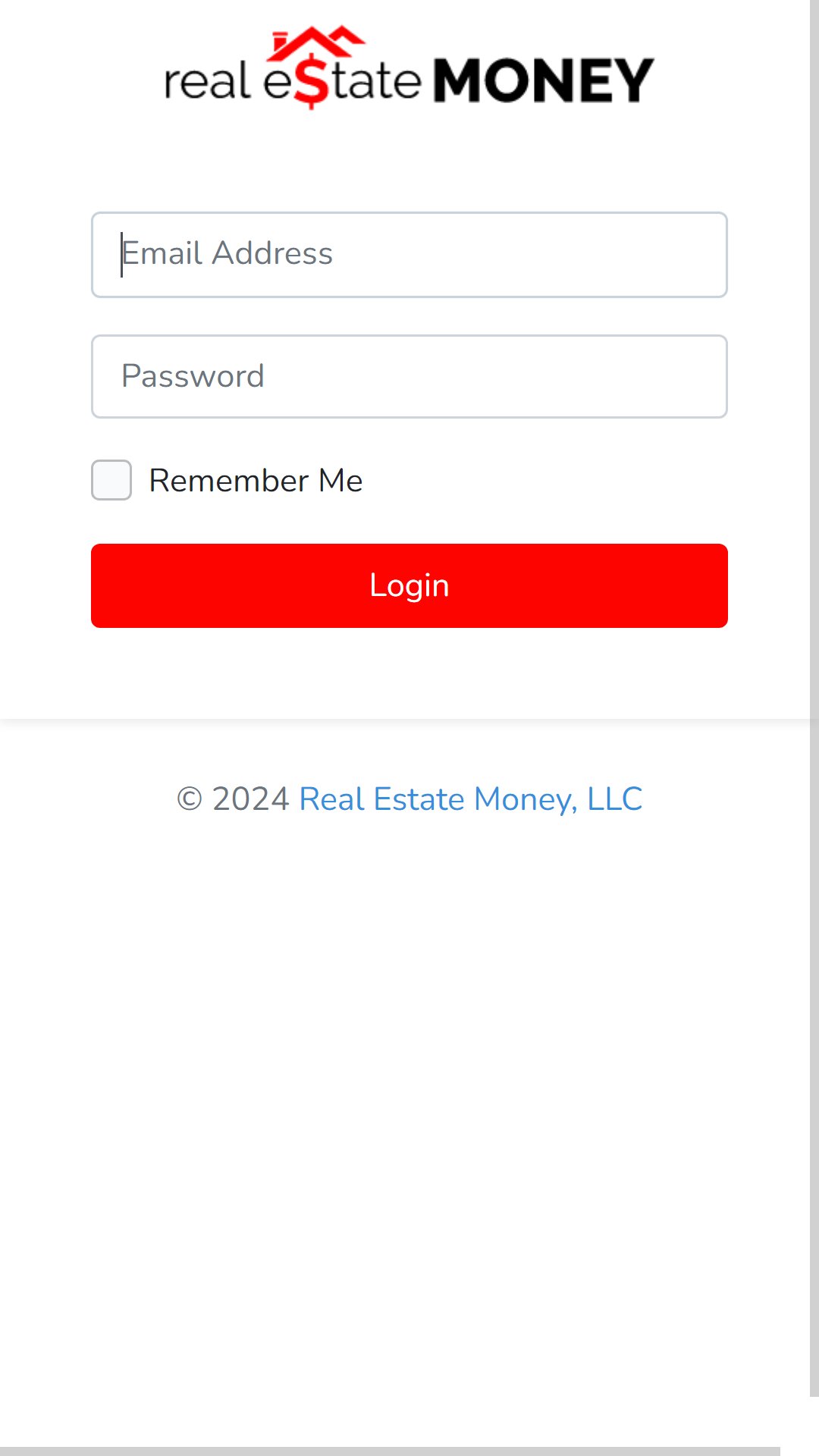This screenshot has width=819, height=1456.
Task: Tap the red Login button
Action: pos(409,585)
